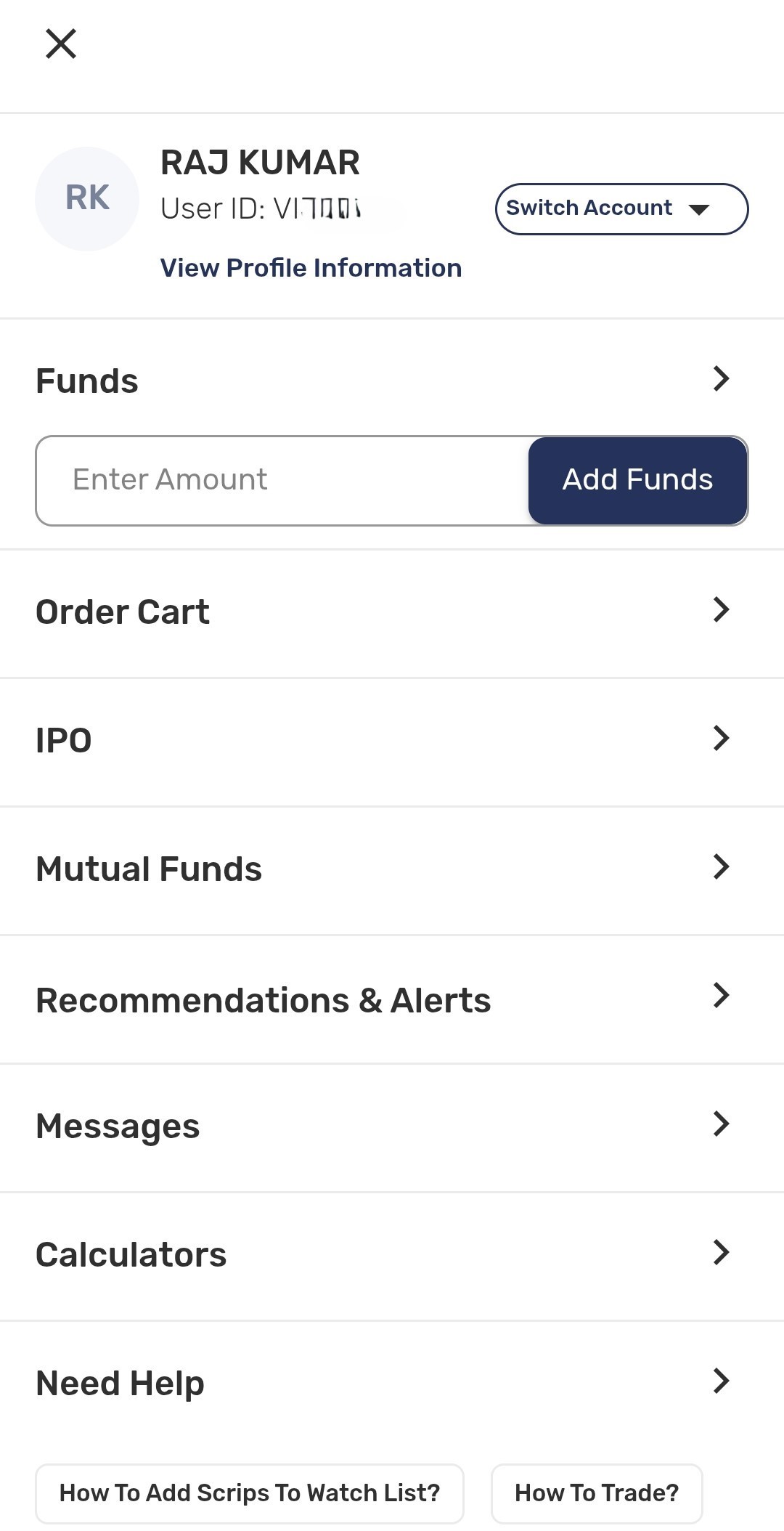Open View Profile Information link
Viewport: 784px width, 1531px height.
coord(311,268)
